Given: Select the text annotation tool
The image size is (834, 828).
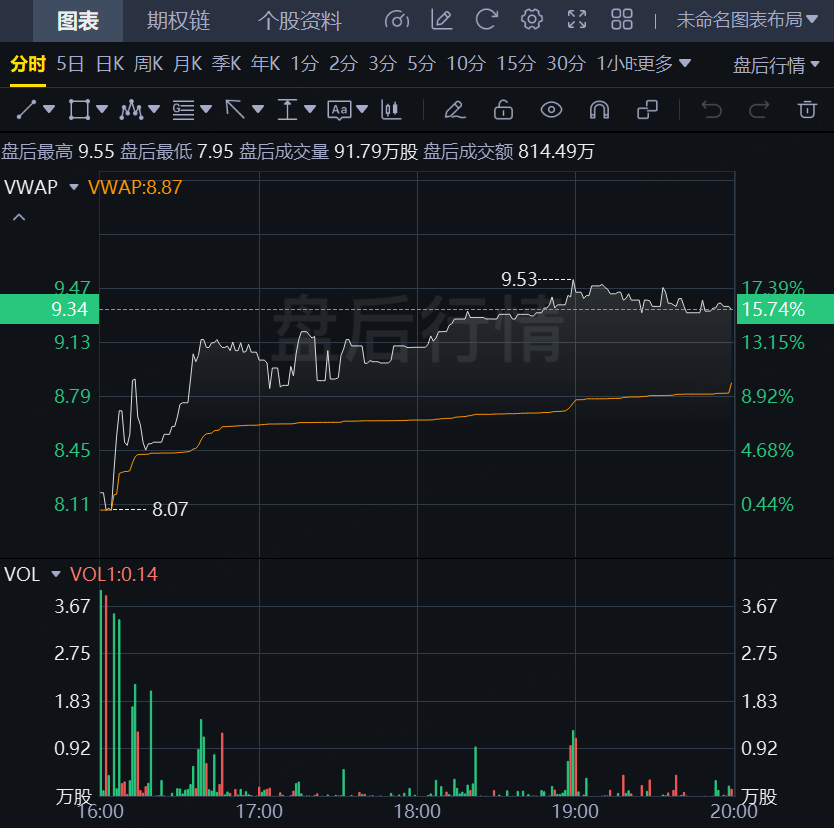Looking at the screenshot, I should tap(339, 109).
